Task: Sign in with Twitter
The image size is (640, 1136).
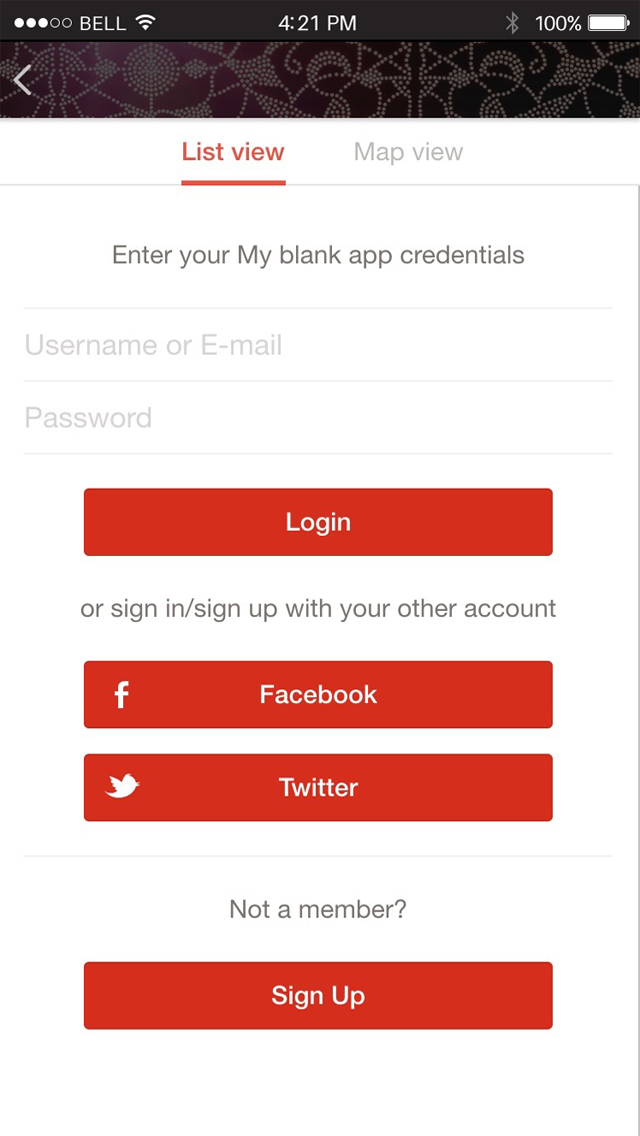Action: pyautogui.click(x=318, y=788)
